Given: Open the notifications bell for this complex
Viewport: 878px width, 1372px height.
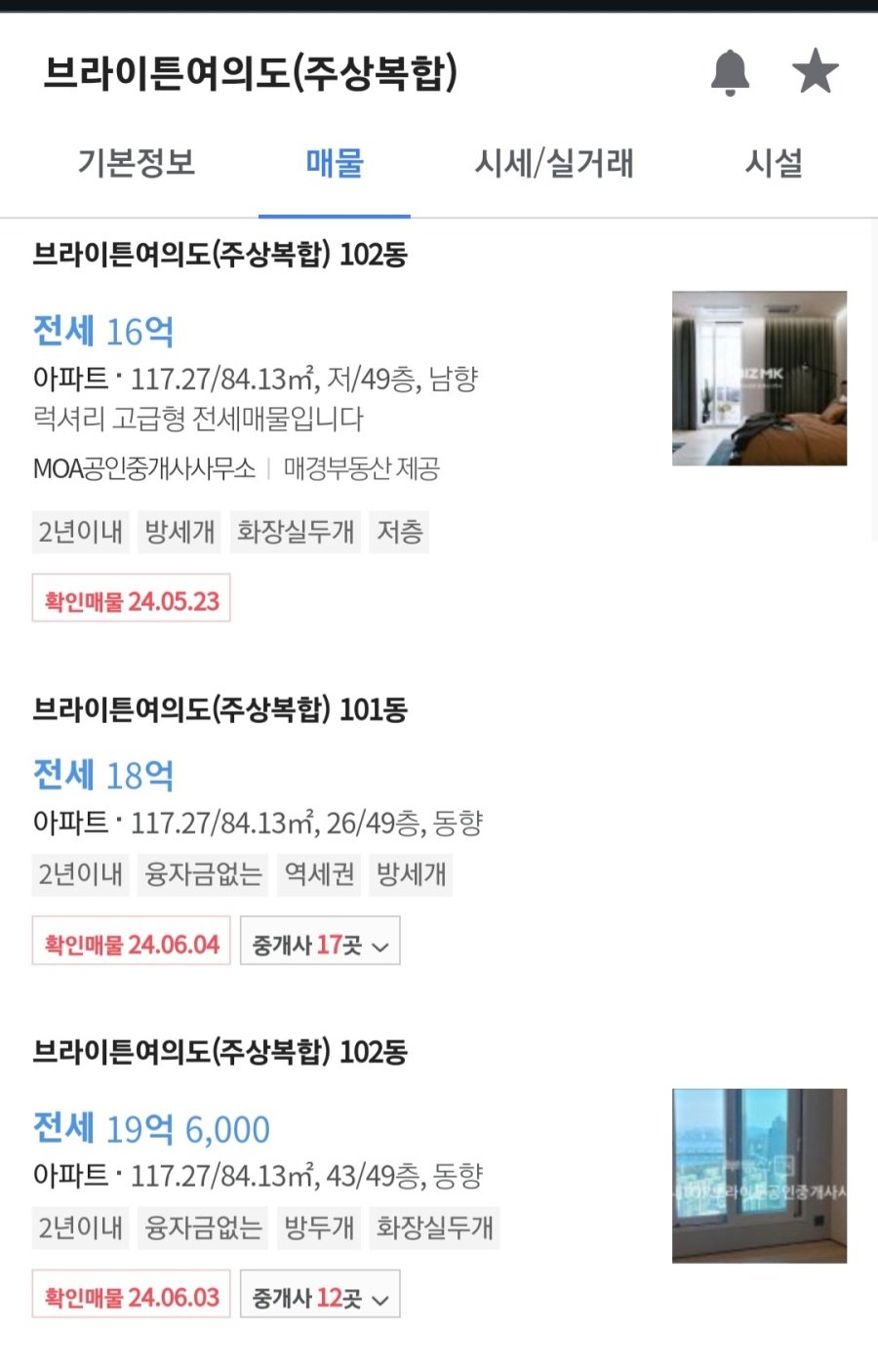Looking at the screenshot, I should coord(730,72).
